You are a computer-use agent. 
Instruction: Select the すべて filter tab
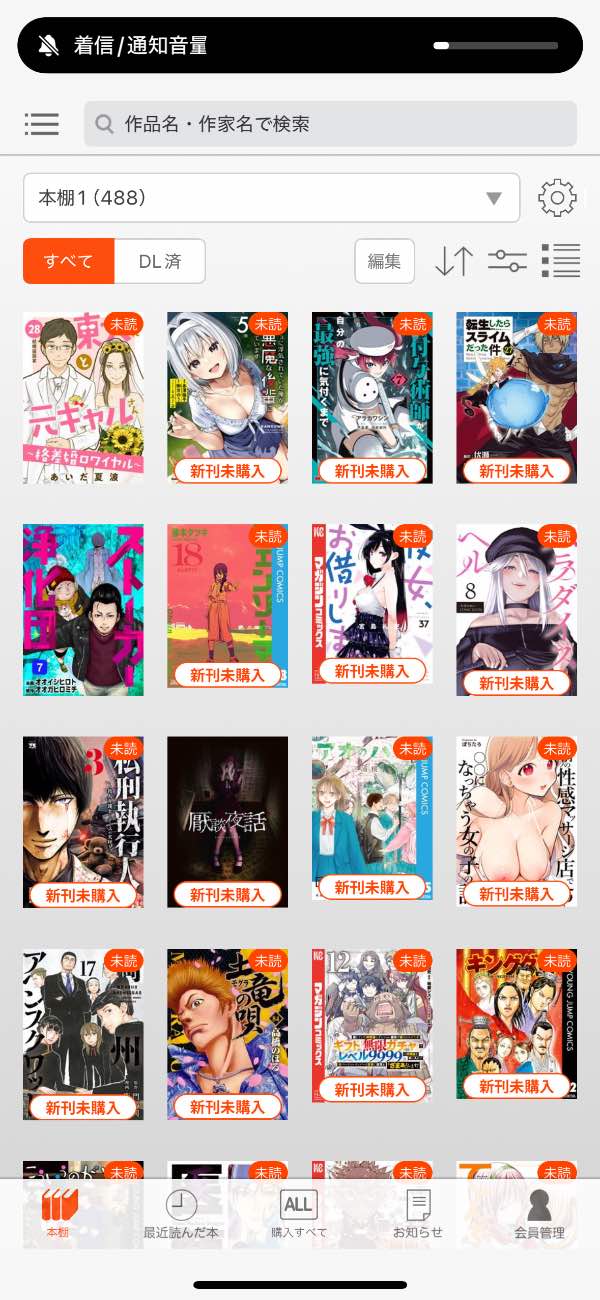coord(68,261)
